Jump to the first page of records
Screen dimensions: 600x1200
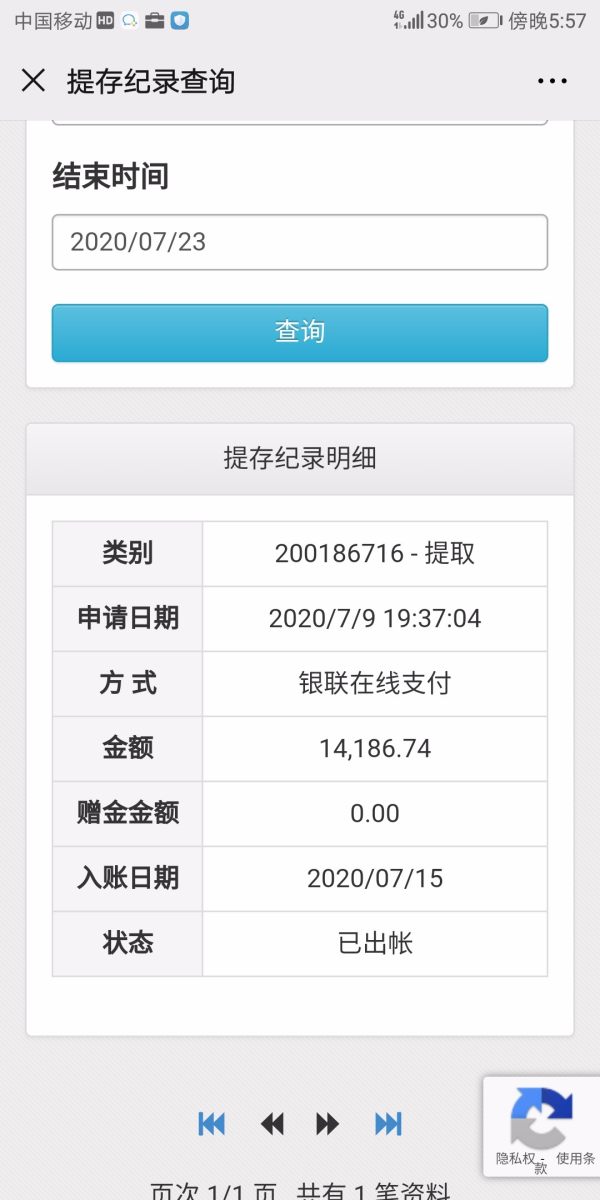tap(212, 1124)
